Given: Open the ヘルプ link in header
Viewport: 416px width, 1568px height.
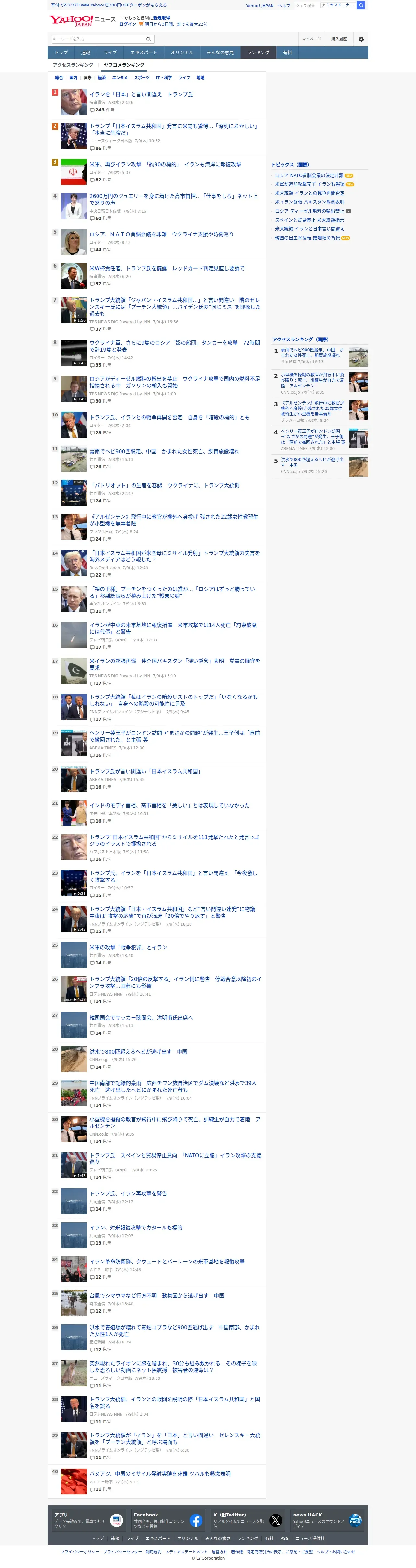Looking at the screenshot, I should [x=284, y=6].
